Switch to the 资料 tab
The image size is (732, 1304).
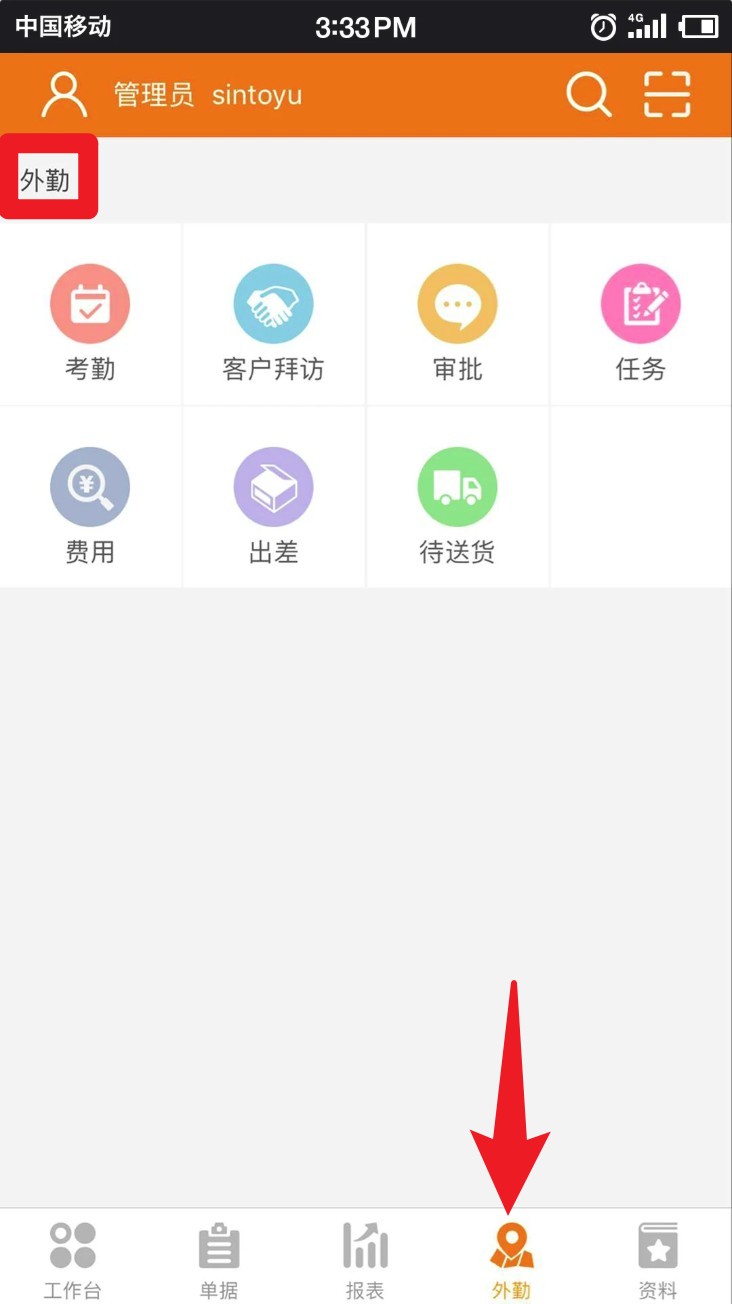658,1258
